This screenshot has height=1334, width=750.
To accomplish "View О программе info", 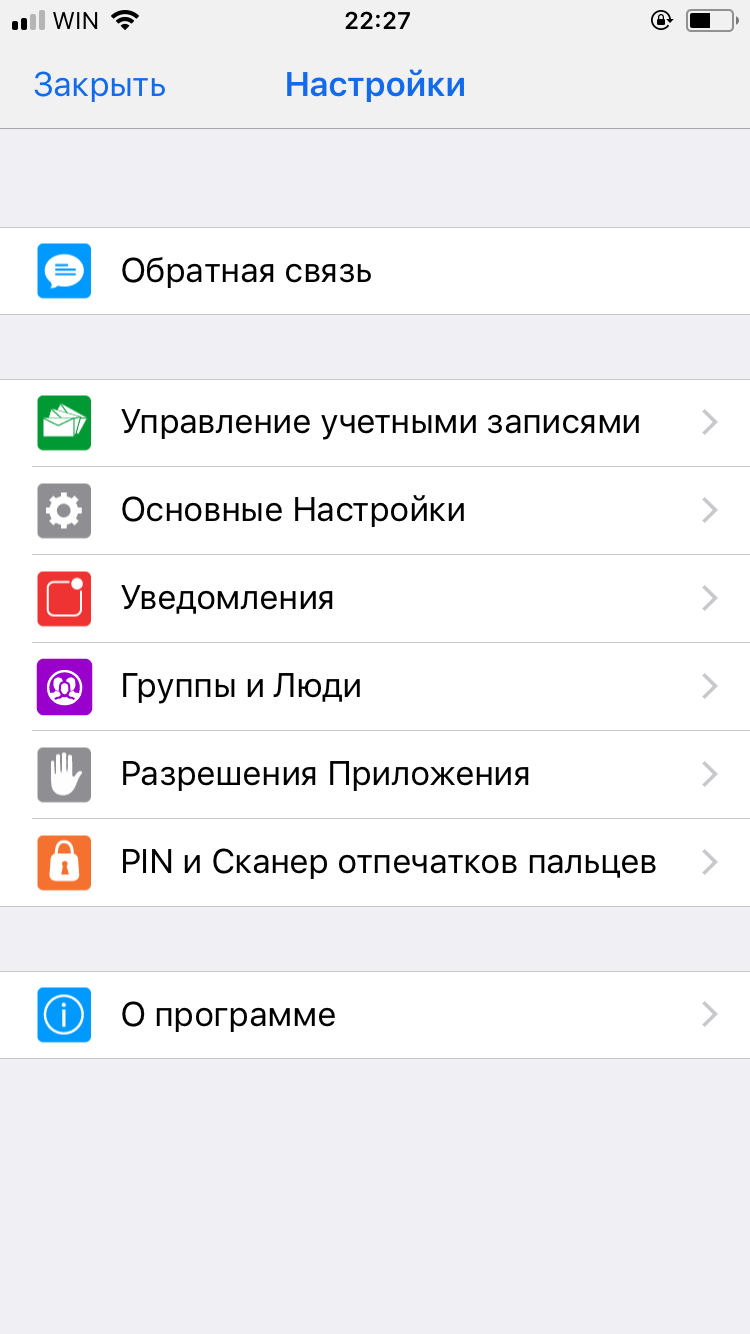I will [x=228, y=1015].
